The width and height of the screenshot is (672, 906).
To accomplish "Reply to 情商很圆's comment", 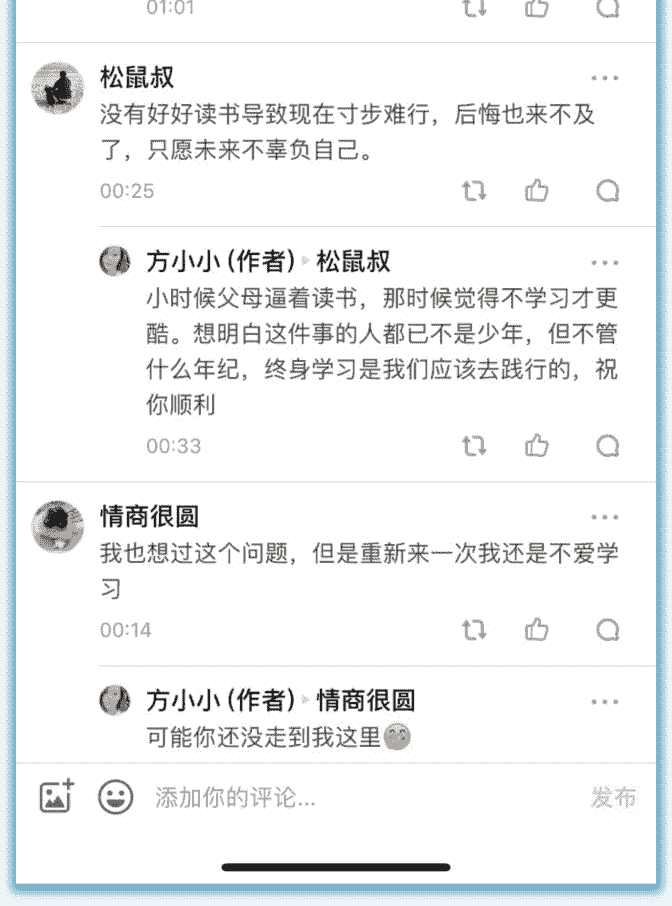I will 607,629.
